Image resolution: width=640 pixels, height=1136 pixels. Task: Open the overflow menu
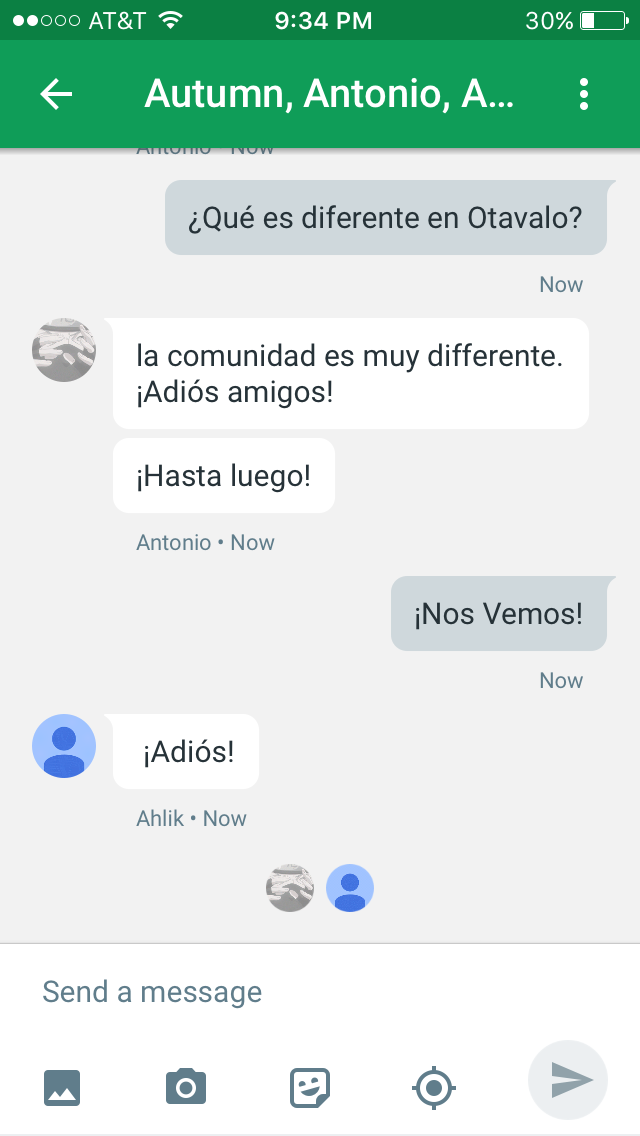[x=584, y=94]
